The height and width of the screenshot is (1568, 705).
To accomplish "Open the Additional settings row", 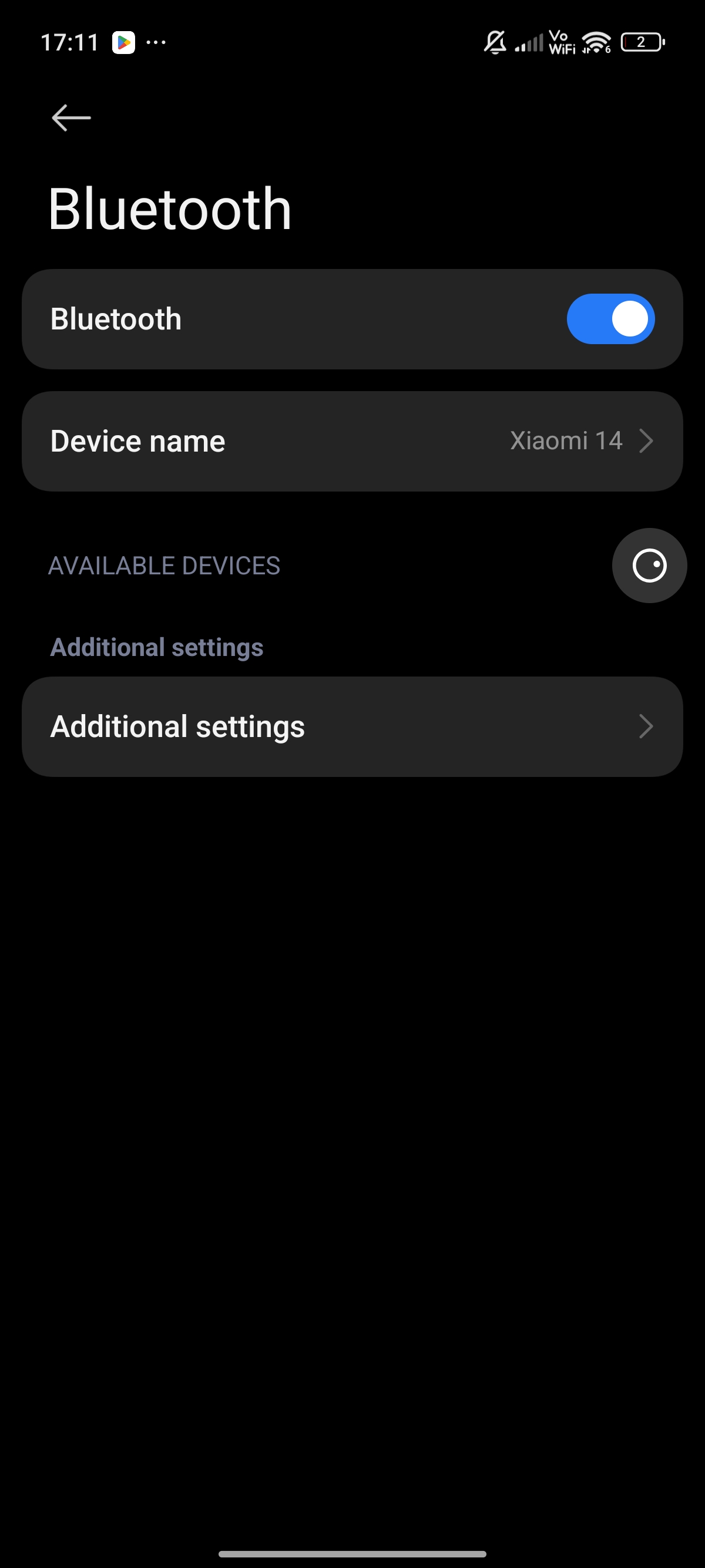I will pyautogui.click(x=352, y=727).
